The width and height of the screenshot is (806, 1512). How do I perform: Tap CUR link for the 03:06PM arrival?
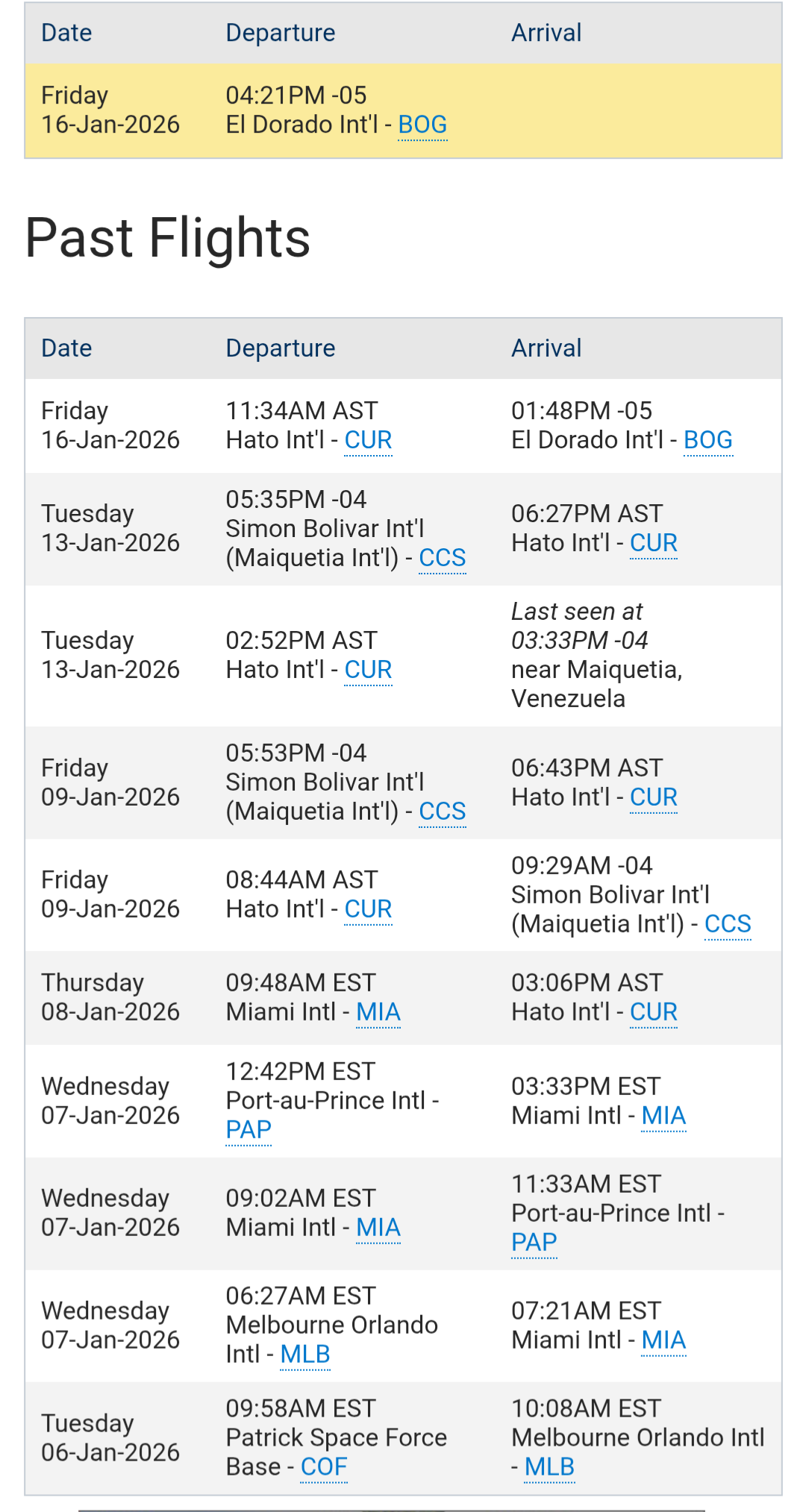click(654, 1012)
